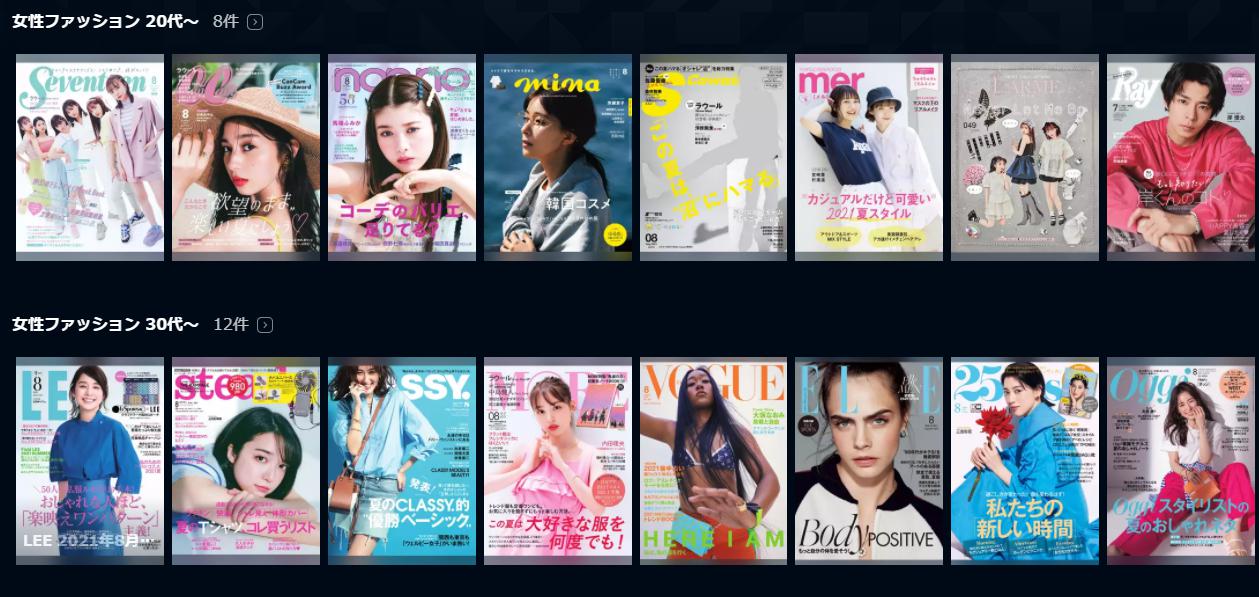This screenshot has width=1259, height=597.
Task: Open the CLASSY. magazine issue
Action: [x=402, y=461]
